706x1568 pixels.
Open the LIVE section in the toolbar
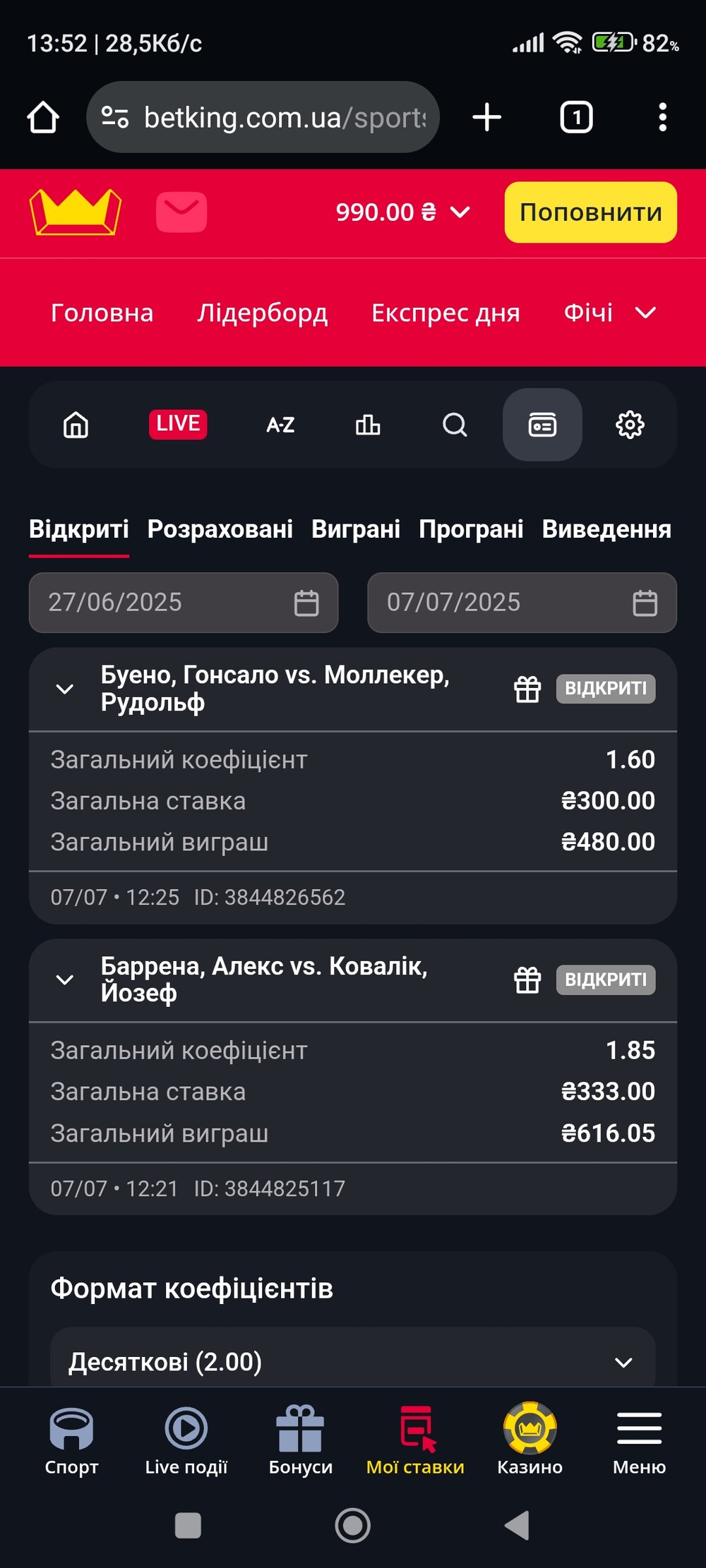tap(178, 424)
